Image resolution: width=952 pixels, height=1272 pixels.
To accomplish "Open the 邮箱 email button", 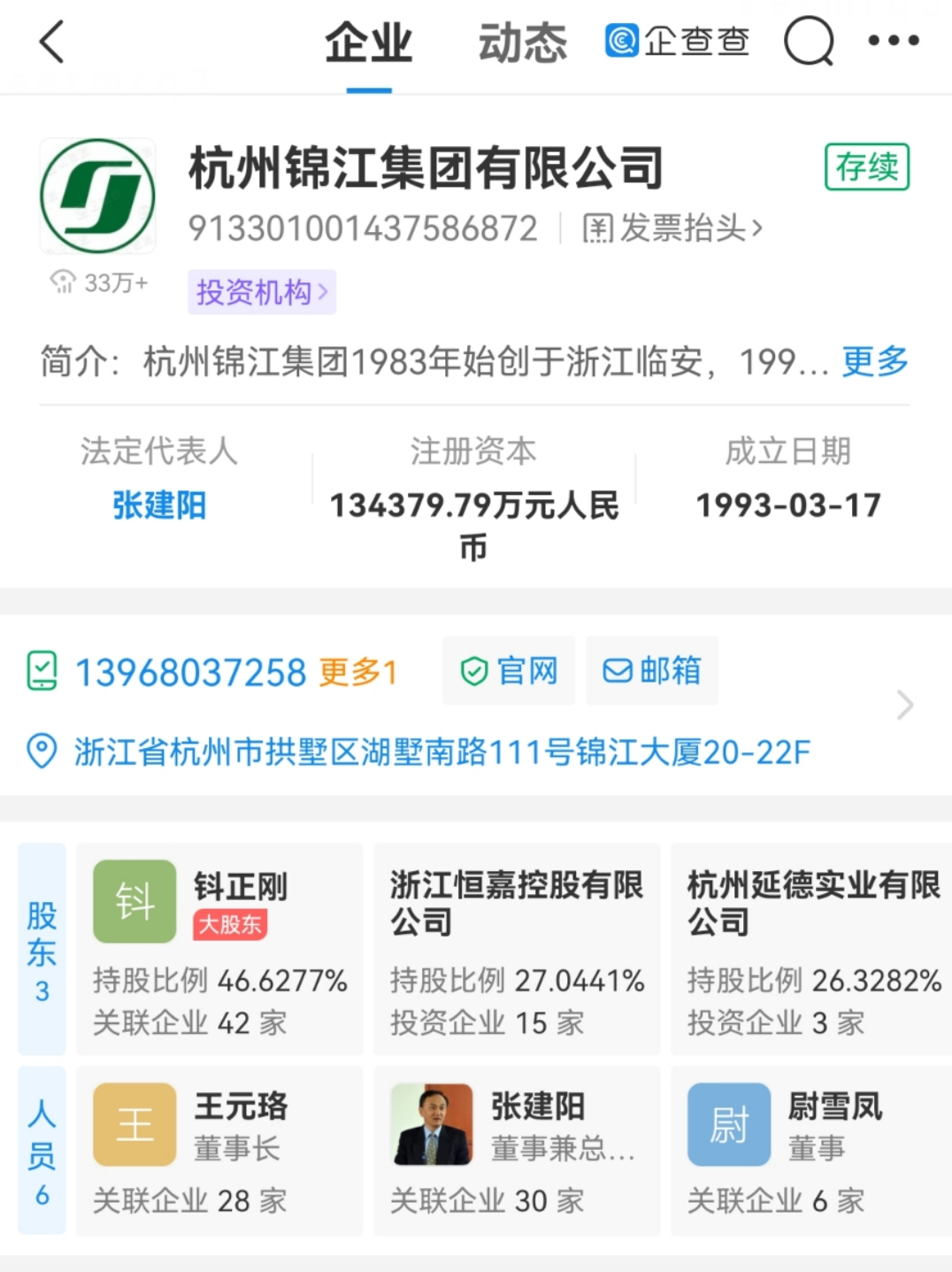I will 652,671.
